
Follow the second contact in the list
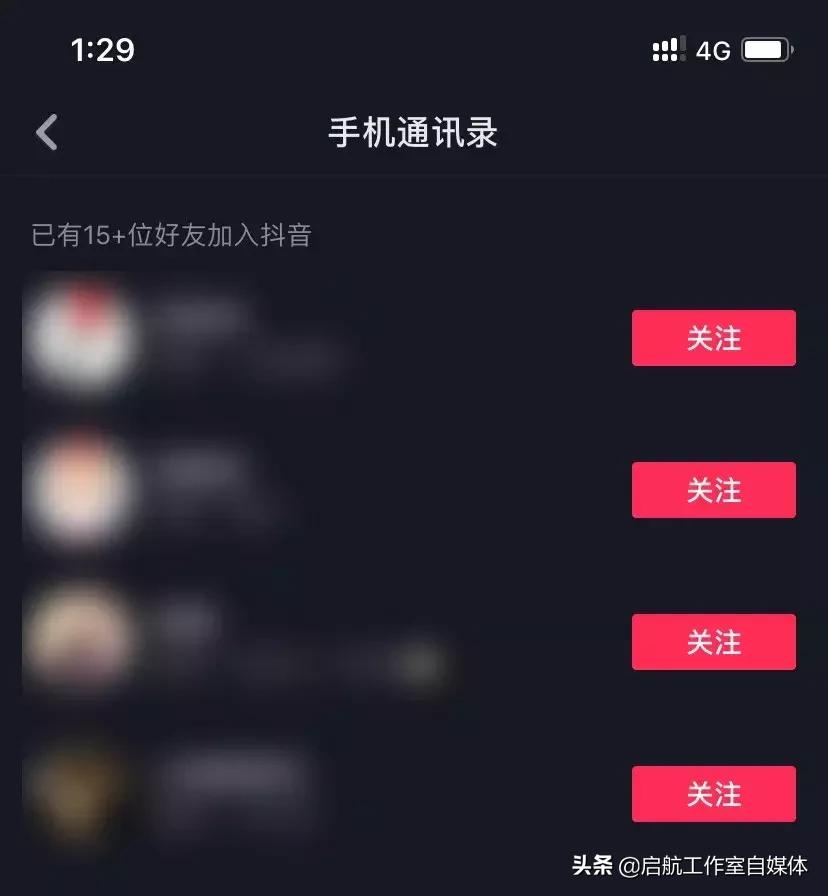click(x=713, y=490)
